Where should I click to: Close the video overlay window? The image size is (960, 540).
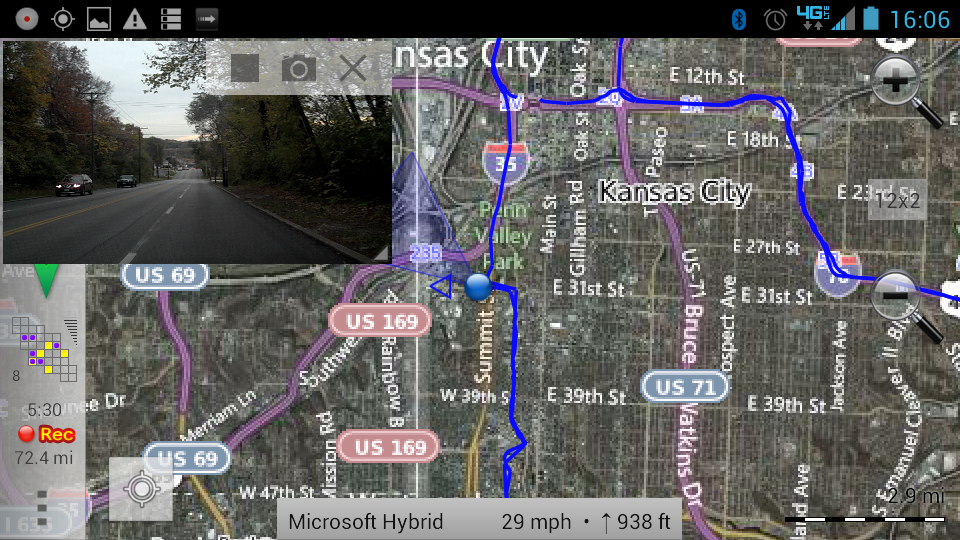click(x=353, y=68)
